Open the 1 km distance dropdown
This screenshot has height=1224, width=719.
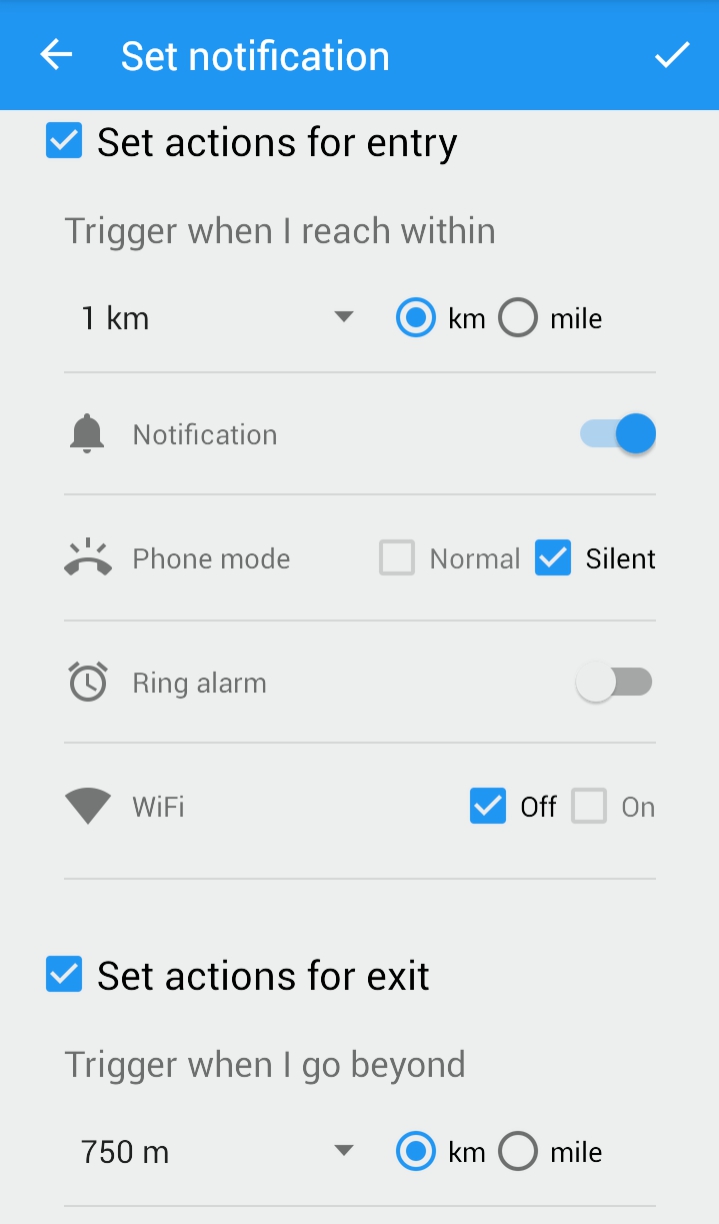(217, 318)
